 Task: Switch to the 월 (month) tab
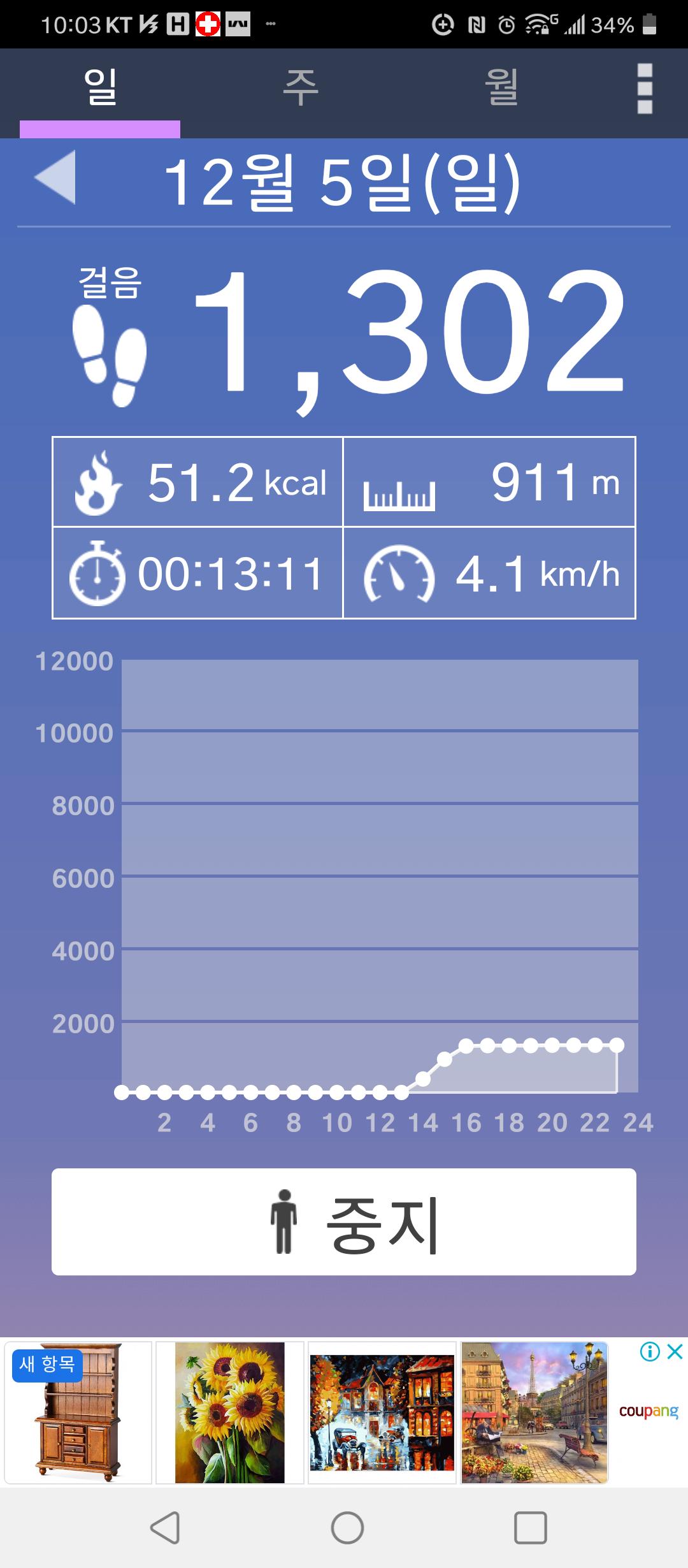coord(501,88)
